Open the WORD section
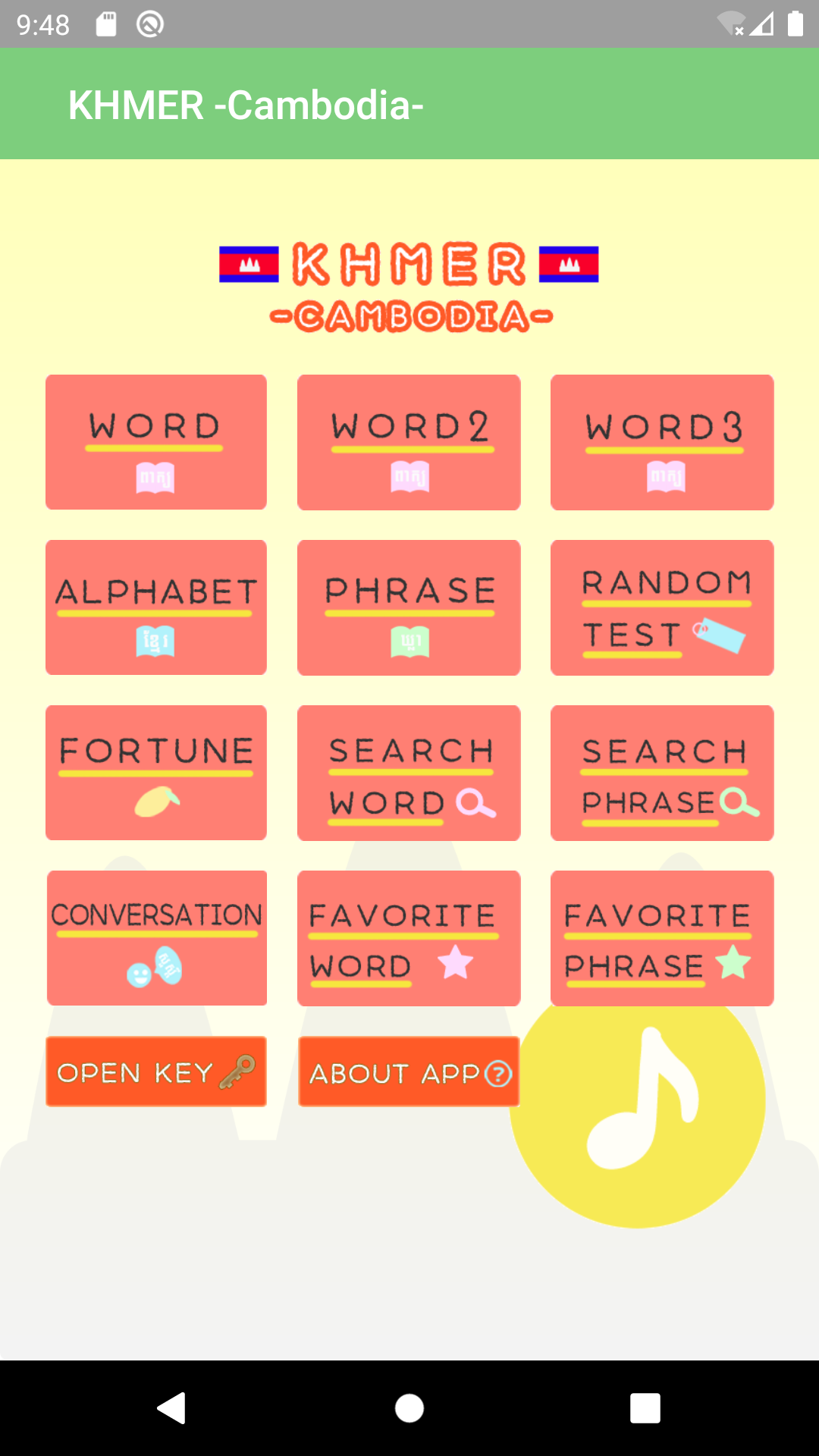 pyautogui.click(x=155, y=442)
